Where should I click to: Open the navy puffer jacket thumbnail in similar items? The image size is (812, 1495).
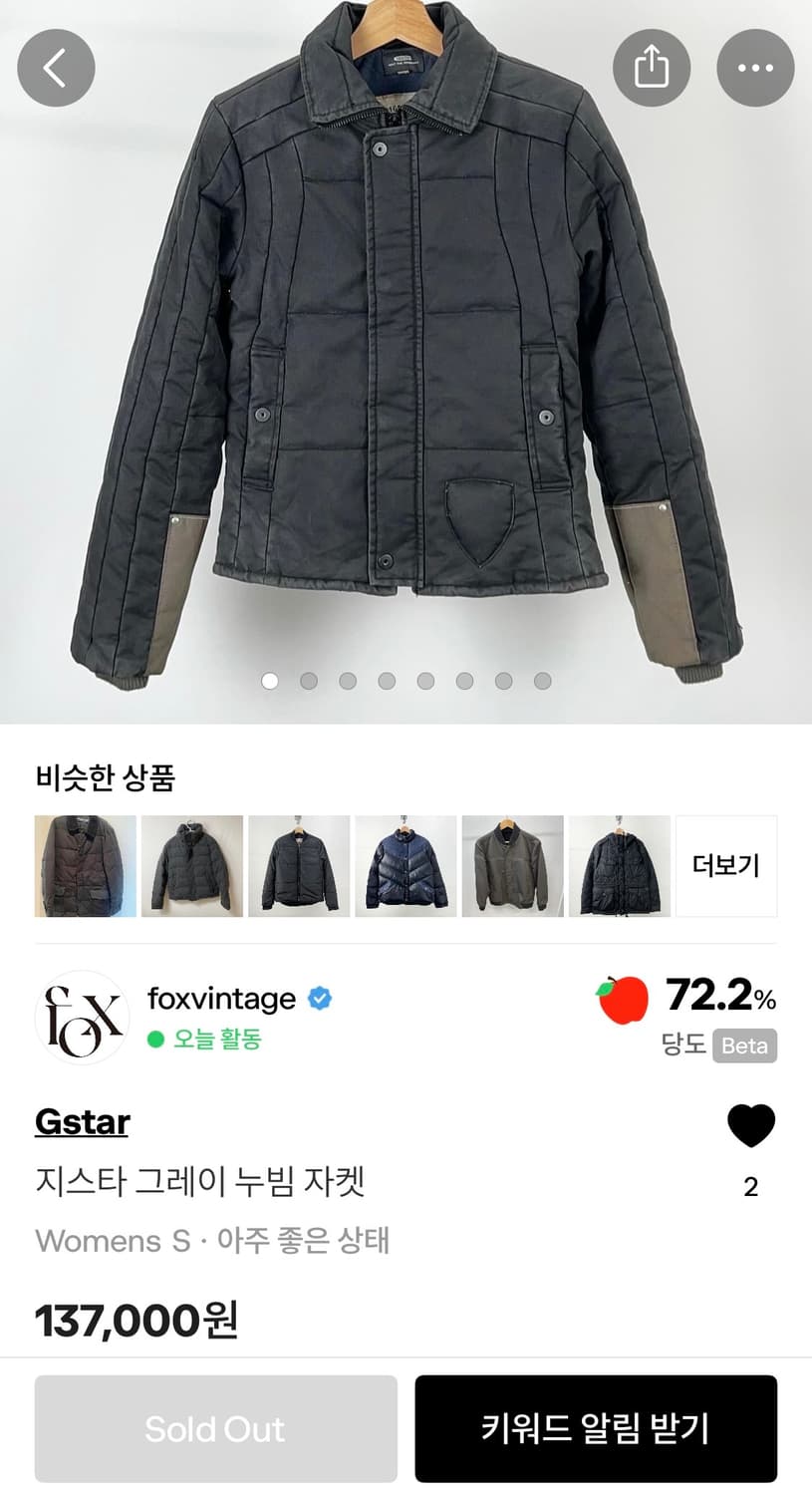(405, 865)
